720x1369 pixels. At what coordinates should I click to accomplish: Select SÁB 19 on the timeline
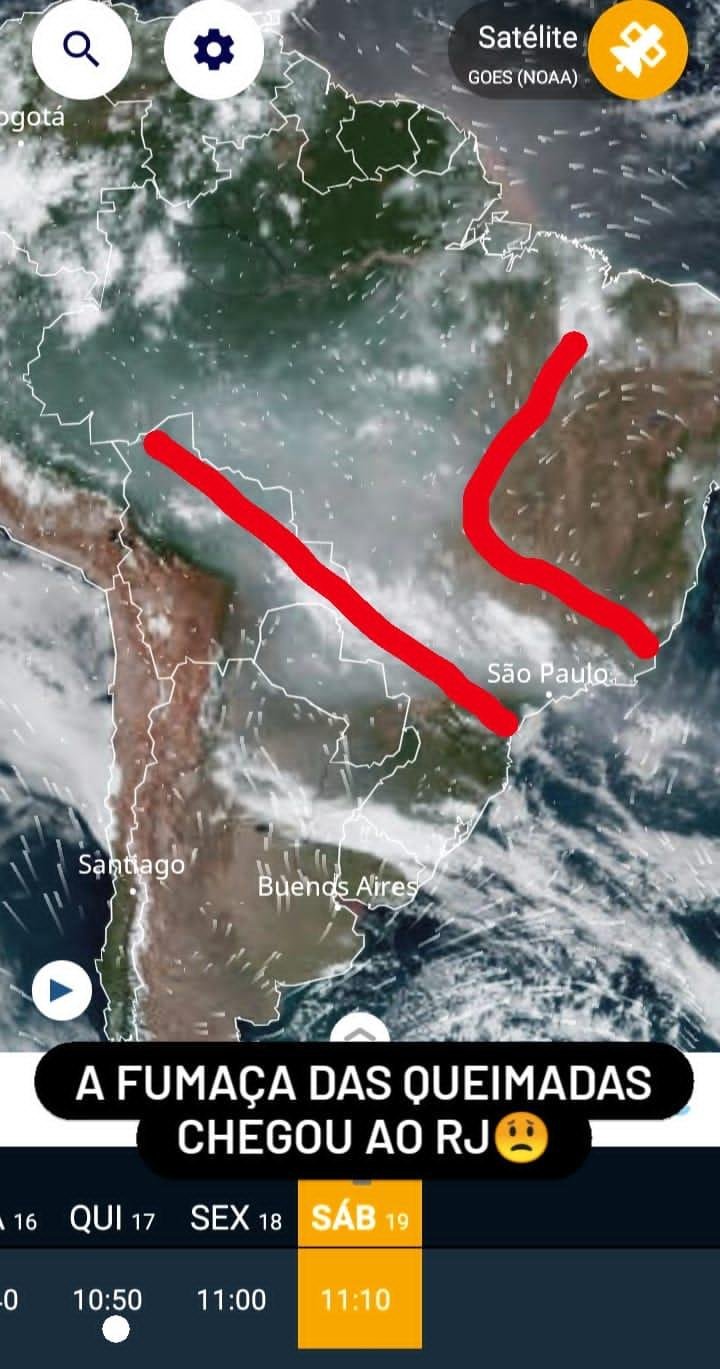tap(360, 1218)
